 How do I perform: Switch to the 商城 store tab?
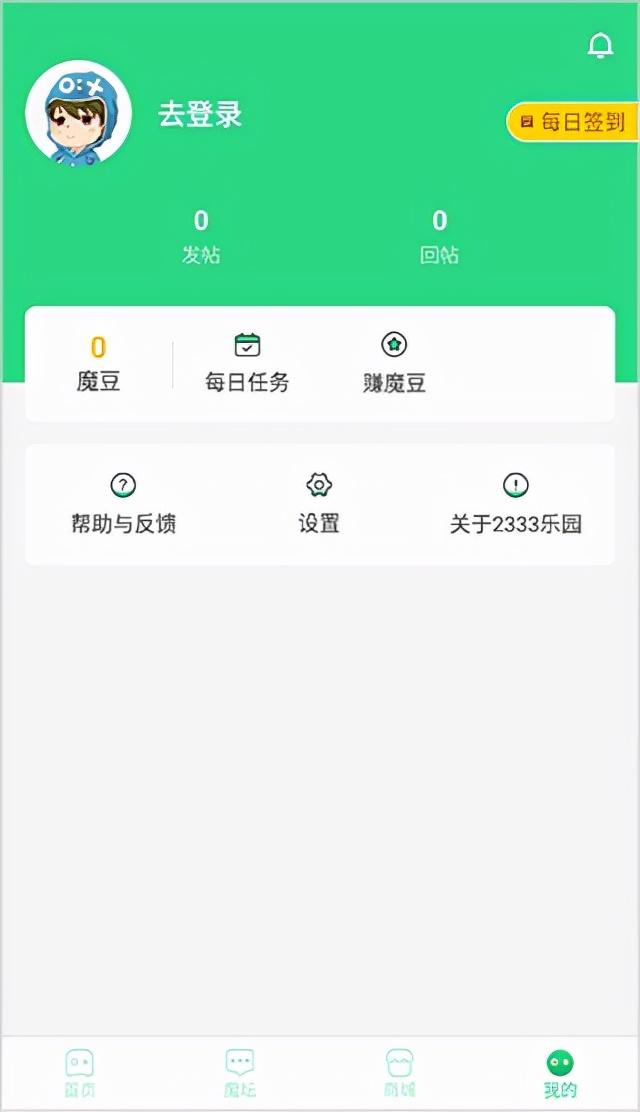tap(400, 1073)
